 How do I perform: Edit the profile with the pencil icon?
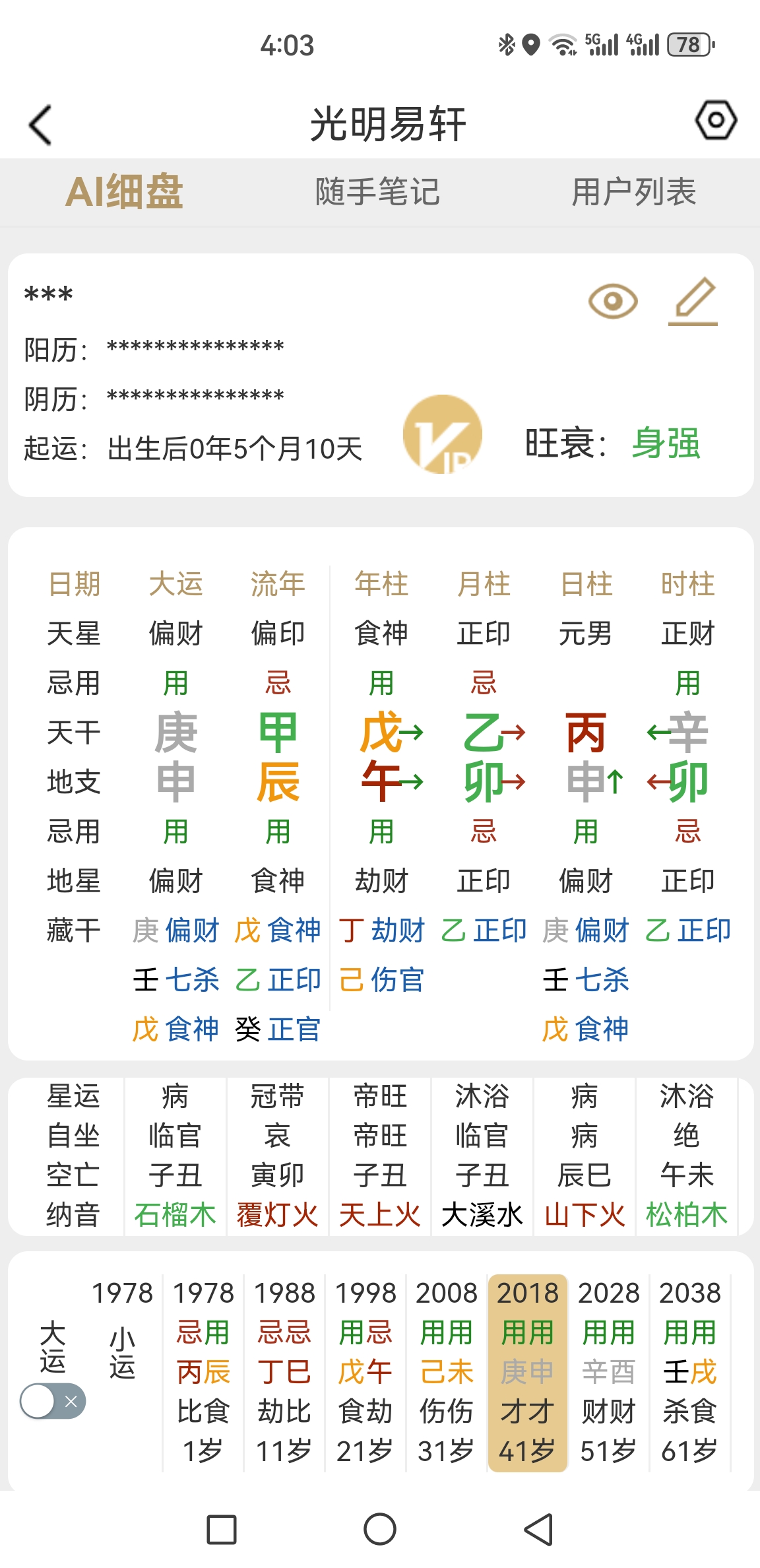click(x=693, y=302)
